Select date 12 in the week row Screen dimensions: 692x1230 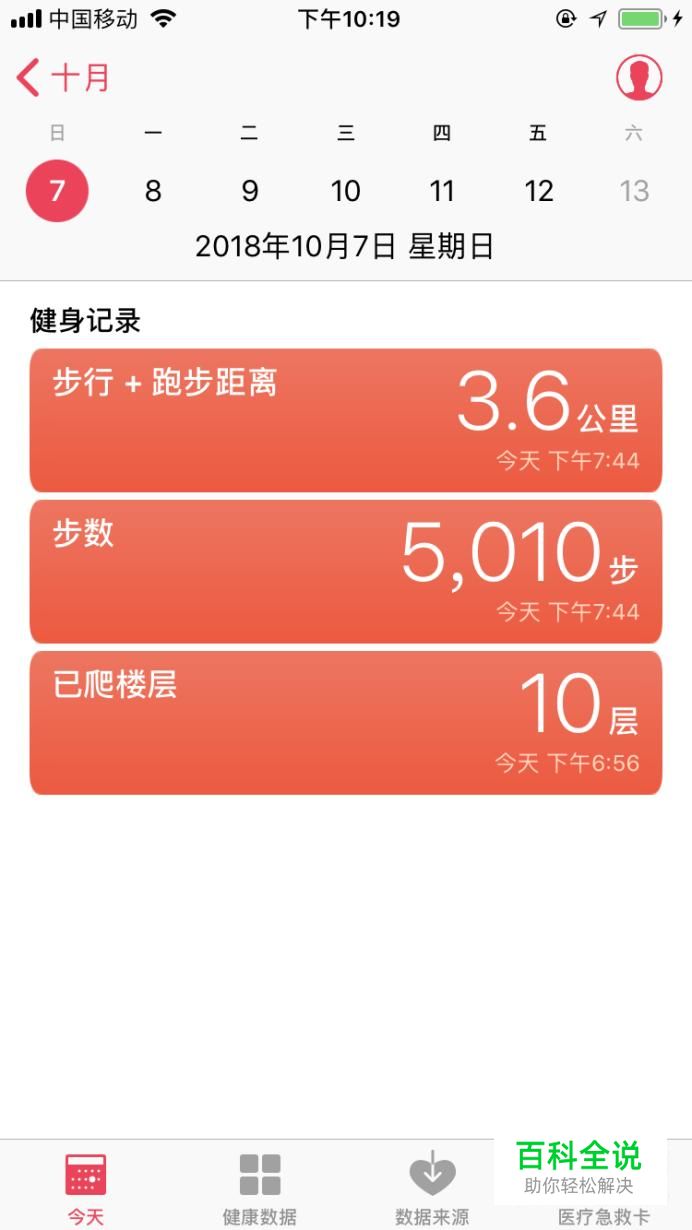539,191
